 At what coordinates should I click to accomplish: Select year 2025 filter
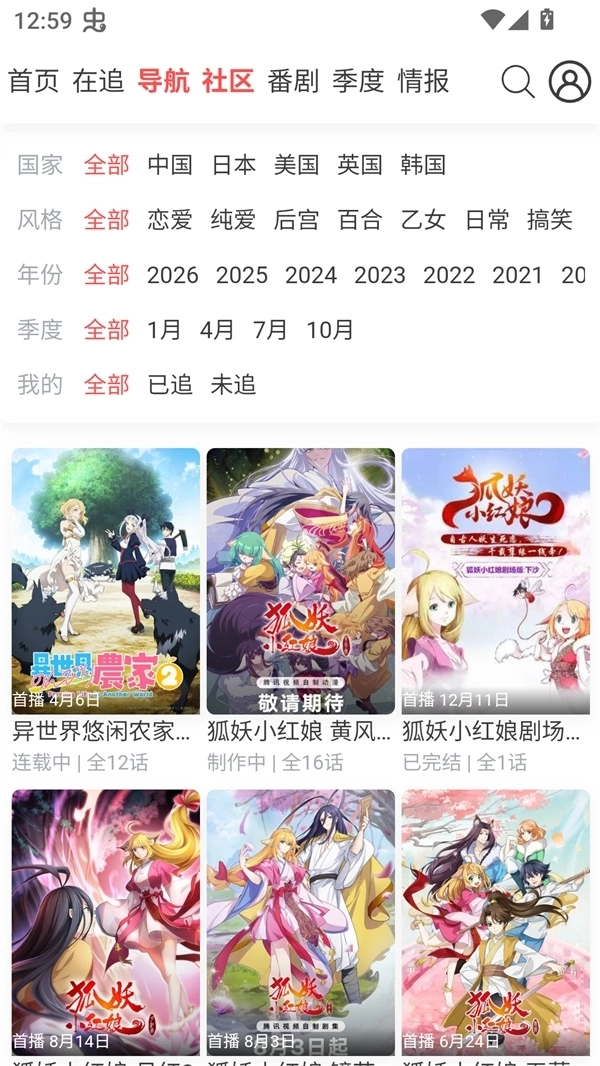tap(242, 275)
